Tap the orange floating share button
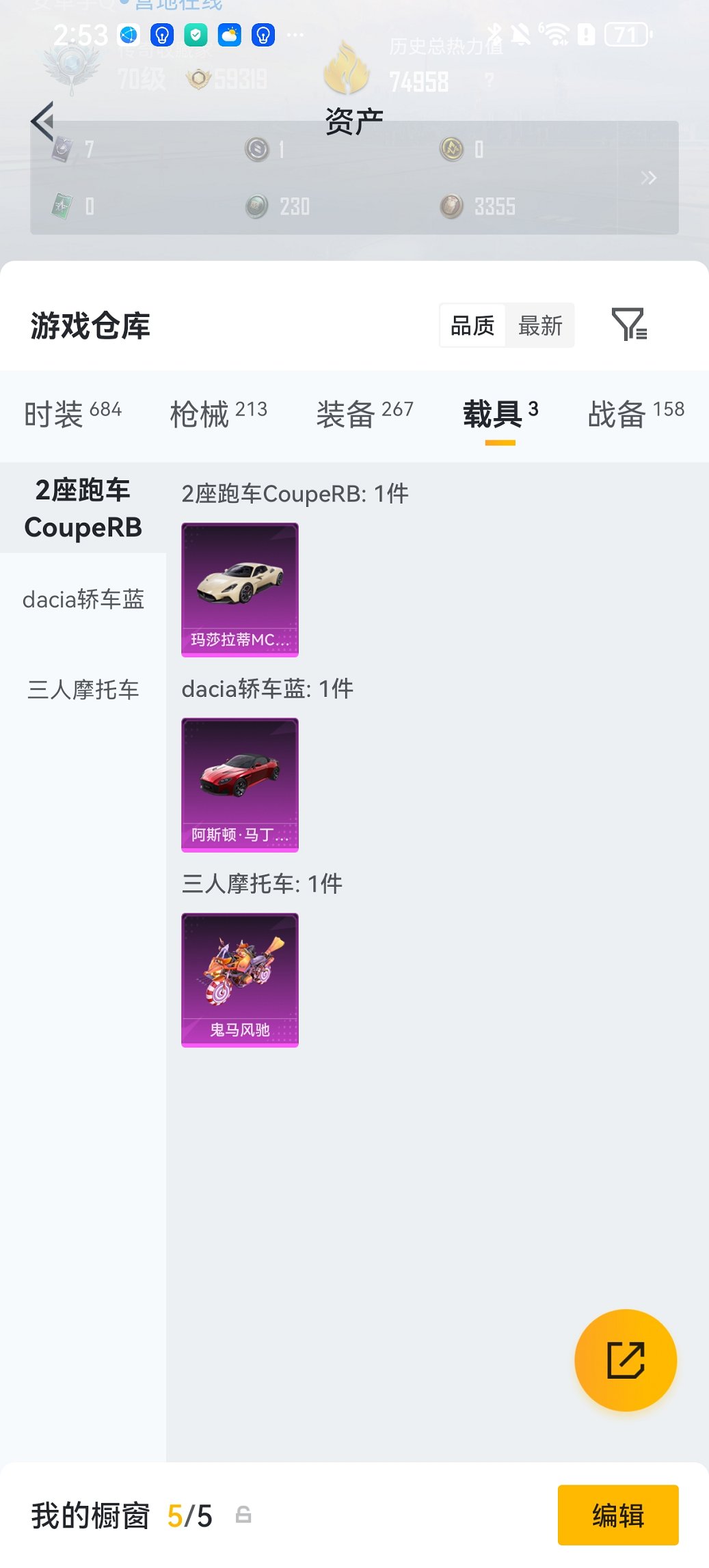 (x=626, y=1360)
